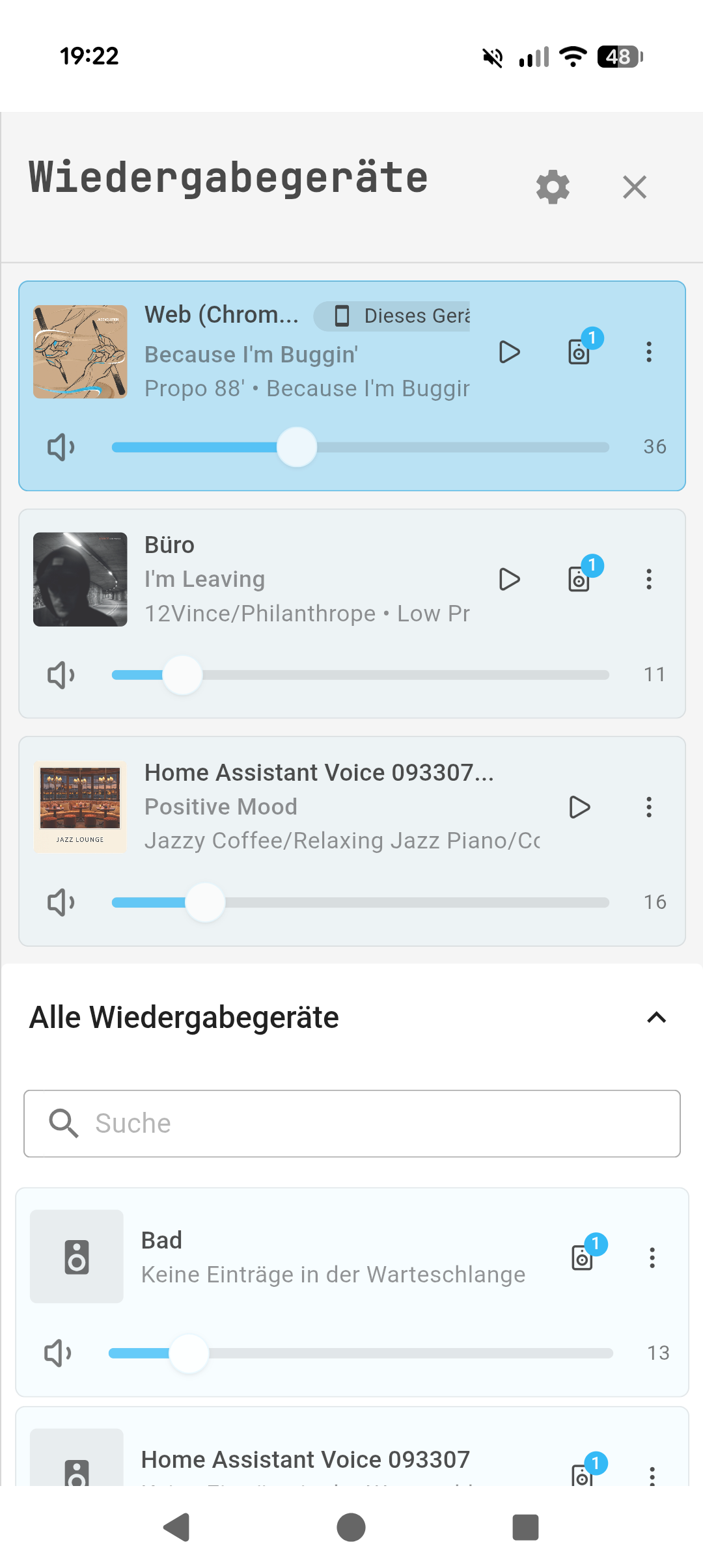Screen dimensions: 703x1568
Task: Open speaker group icon for Bad
Action: pos(583,1257)
